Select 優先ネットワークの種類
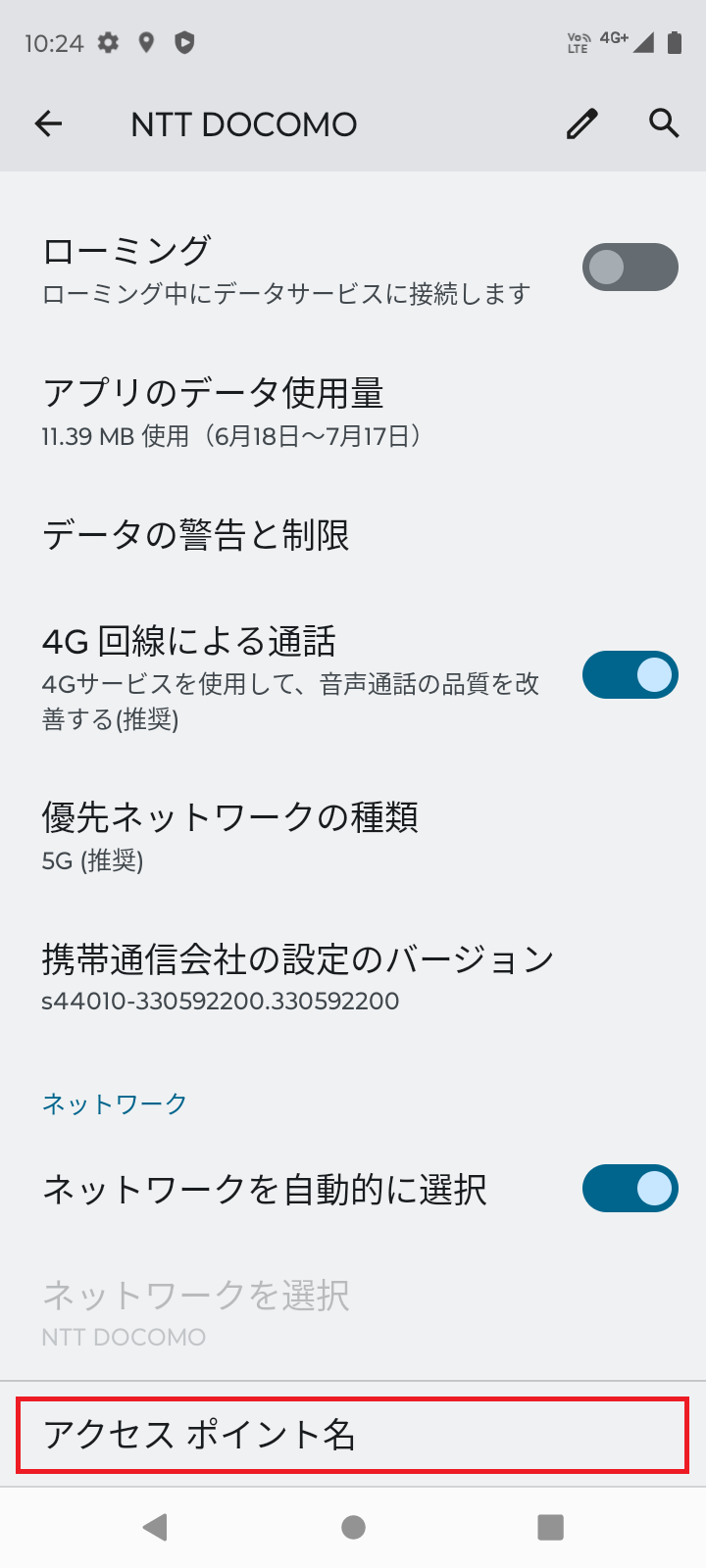This screenshot has height=1568, width=706. point(353,835)
